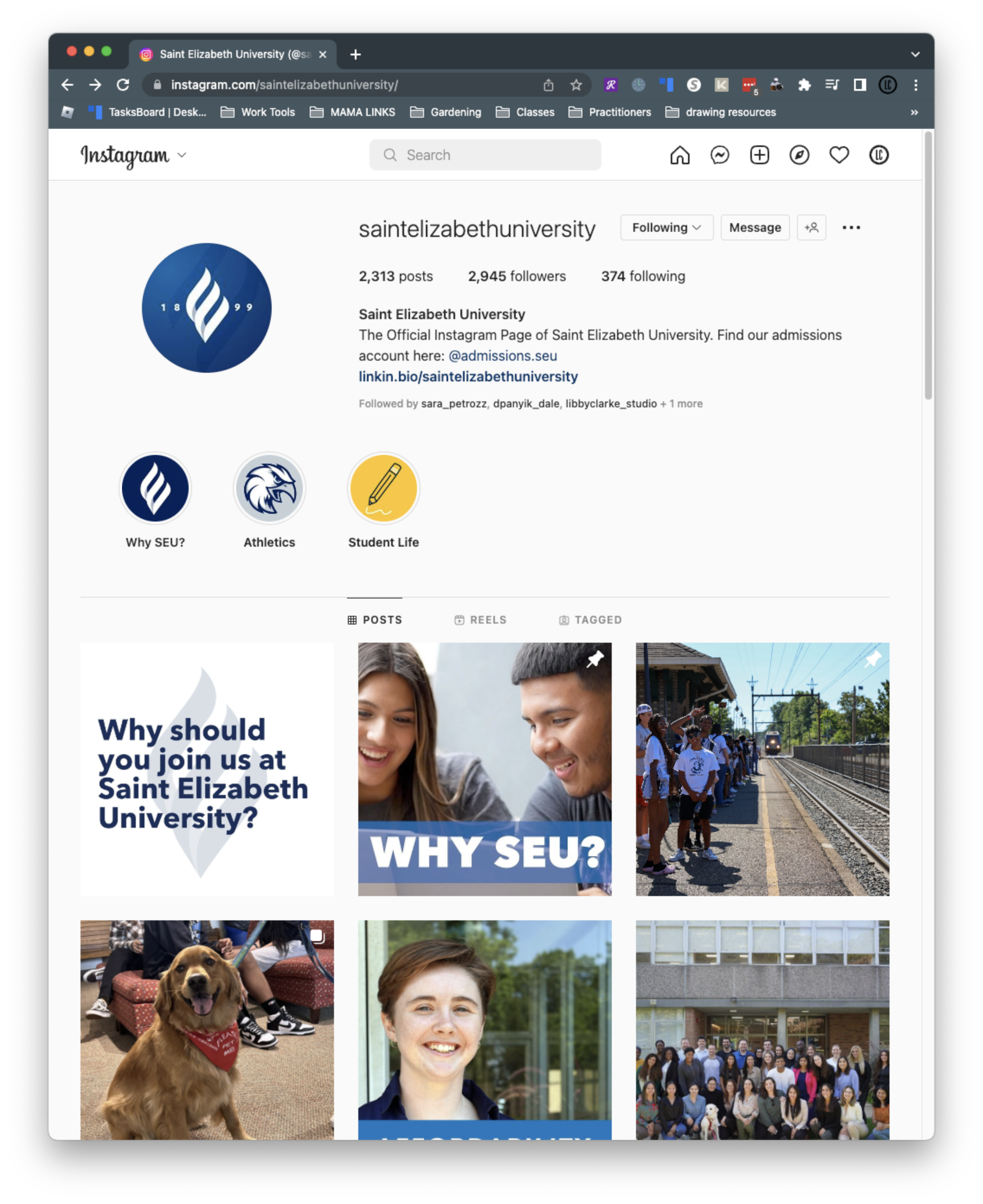Open the profile options ellipsis menu

pos(851,227)
